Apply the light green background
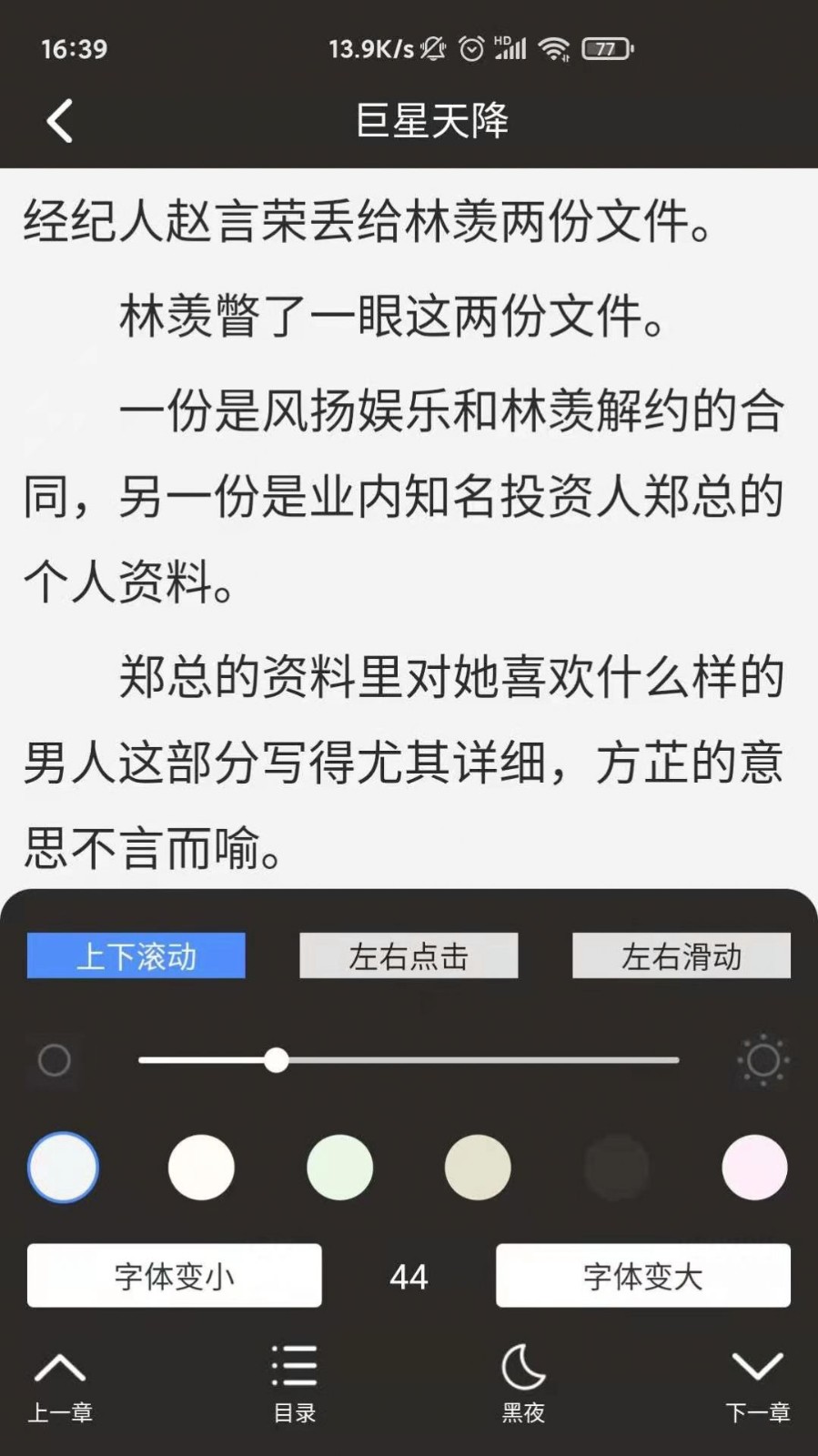The image size is (818, 1456). tap(339, 1168)
